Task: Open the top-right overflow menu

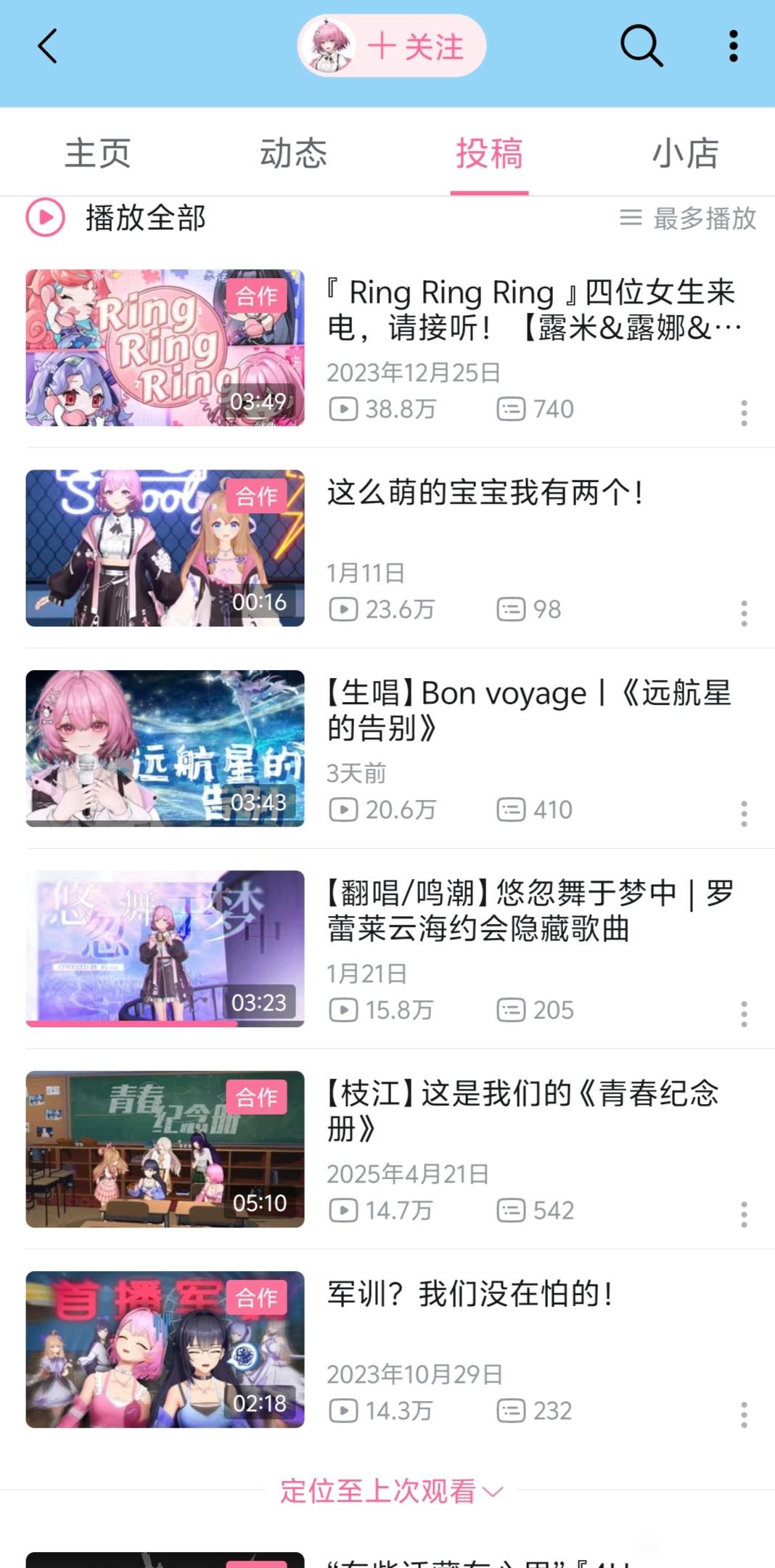Action: [734, 46]
